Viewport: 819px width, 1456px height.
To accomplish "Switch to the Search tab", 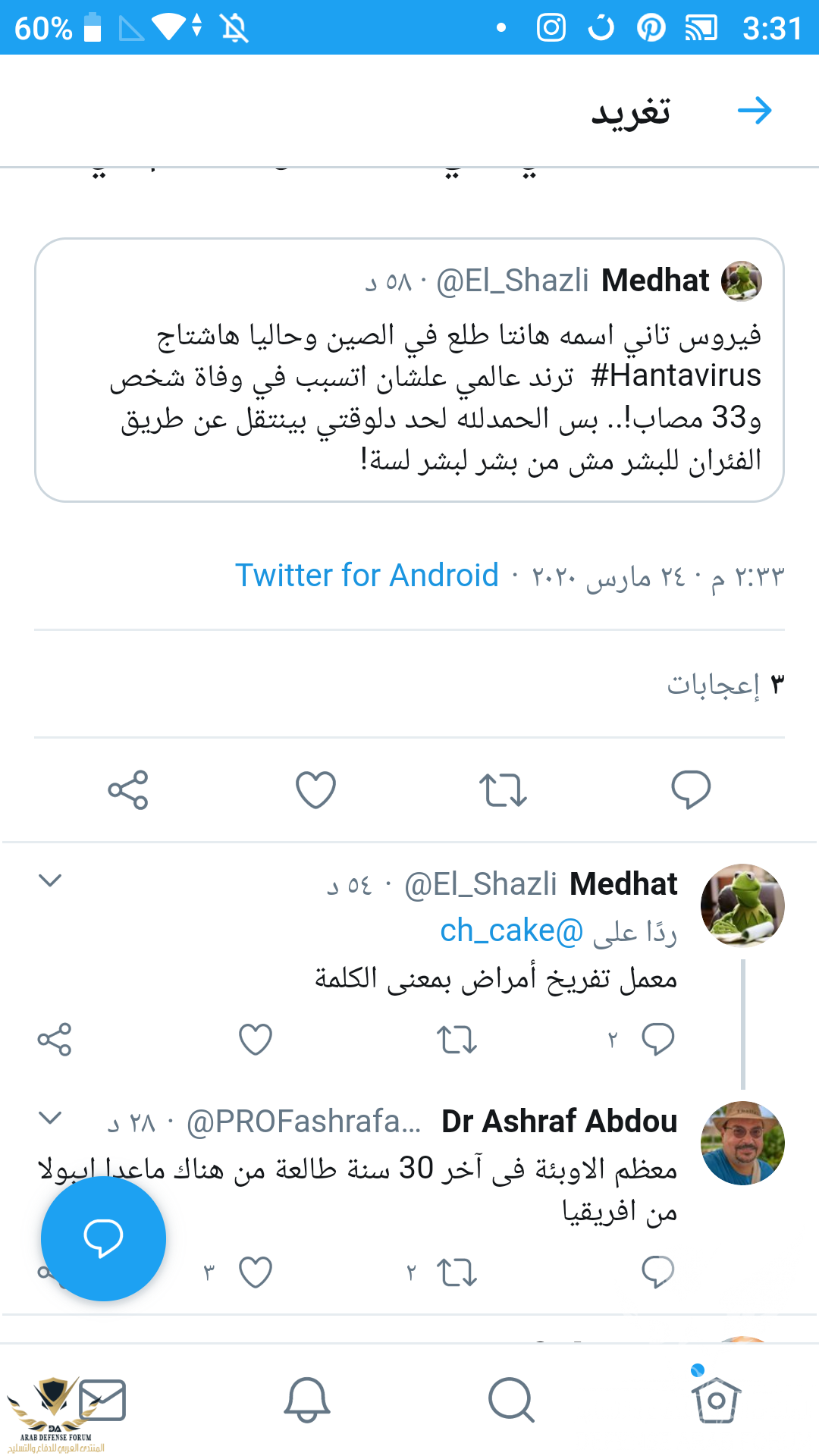I will (x=511, y=1400).
